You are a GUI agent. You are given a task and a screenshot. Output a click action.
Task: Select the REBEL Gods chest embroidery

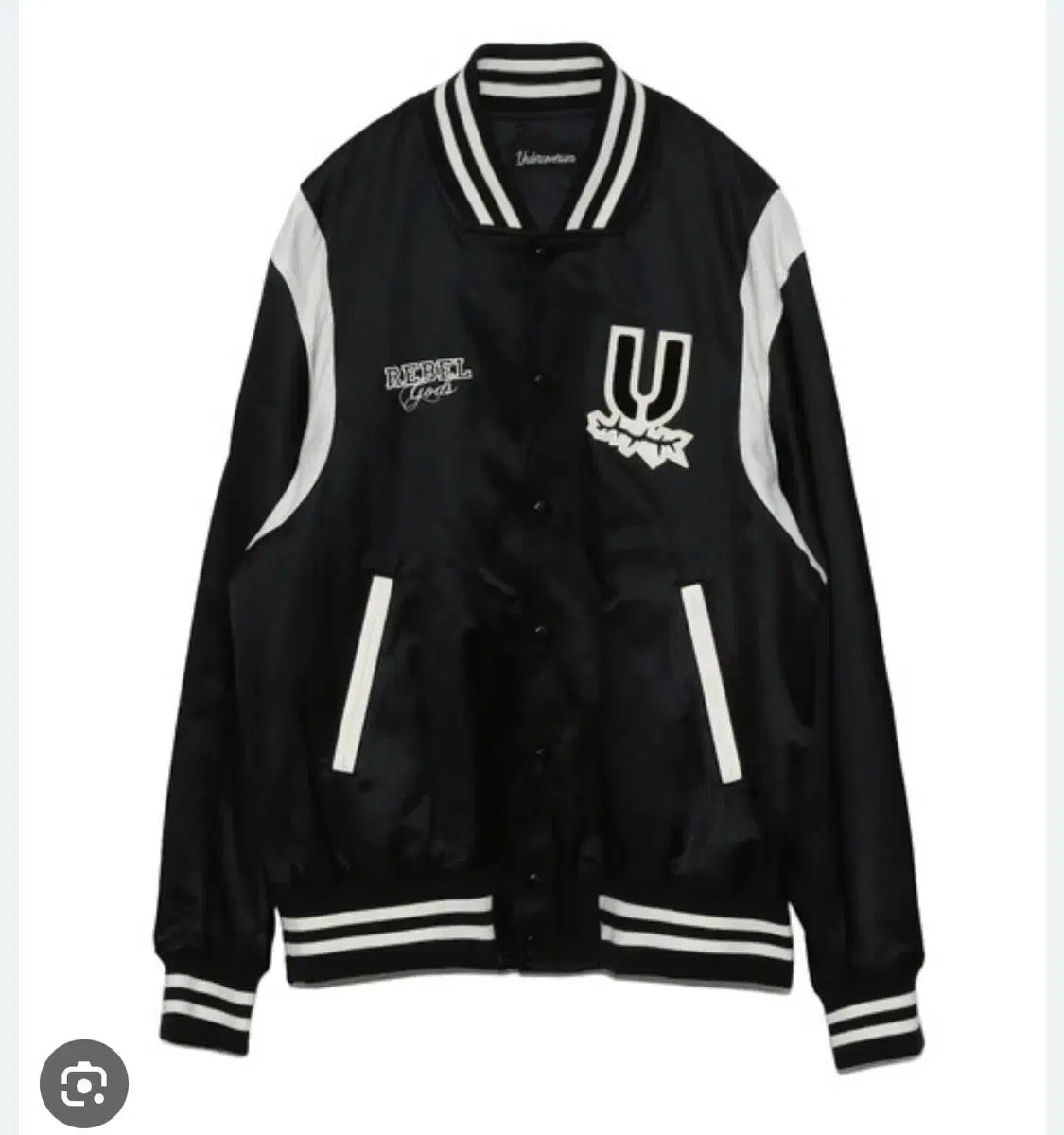click(x=427, y=378)
